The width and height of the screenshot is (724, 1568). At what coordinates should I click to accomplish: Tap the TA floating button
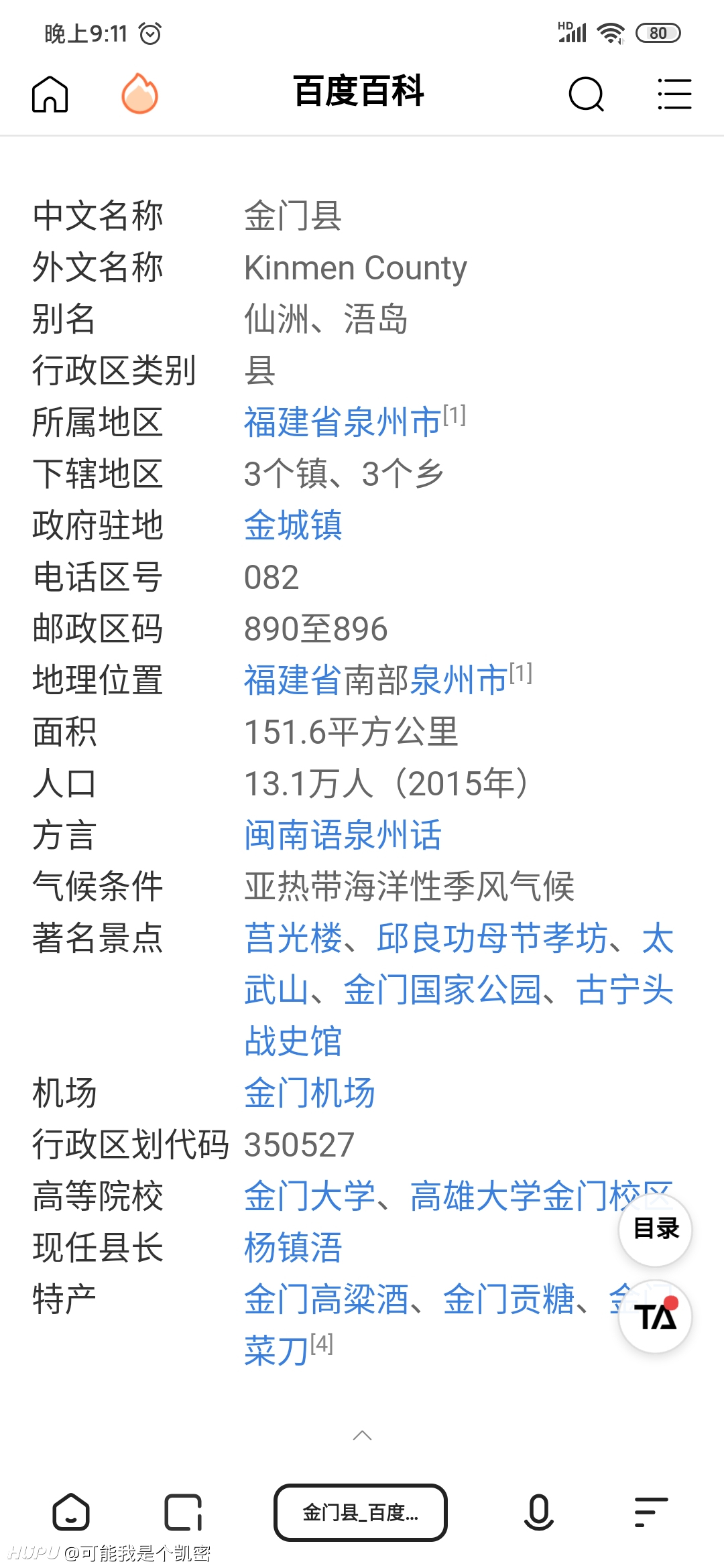(x=656, y=1316)
